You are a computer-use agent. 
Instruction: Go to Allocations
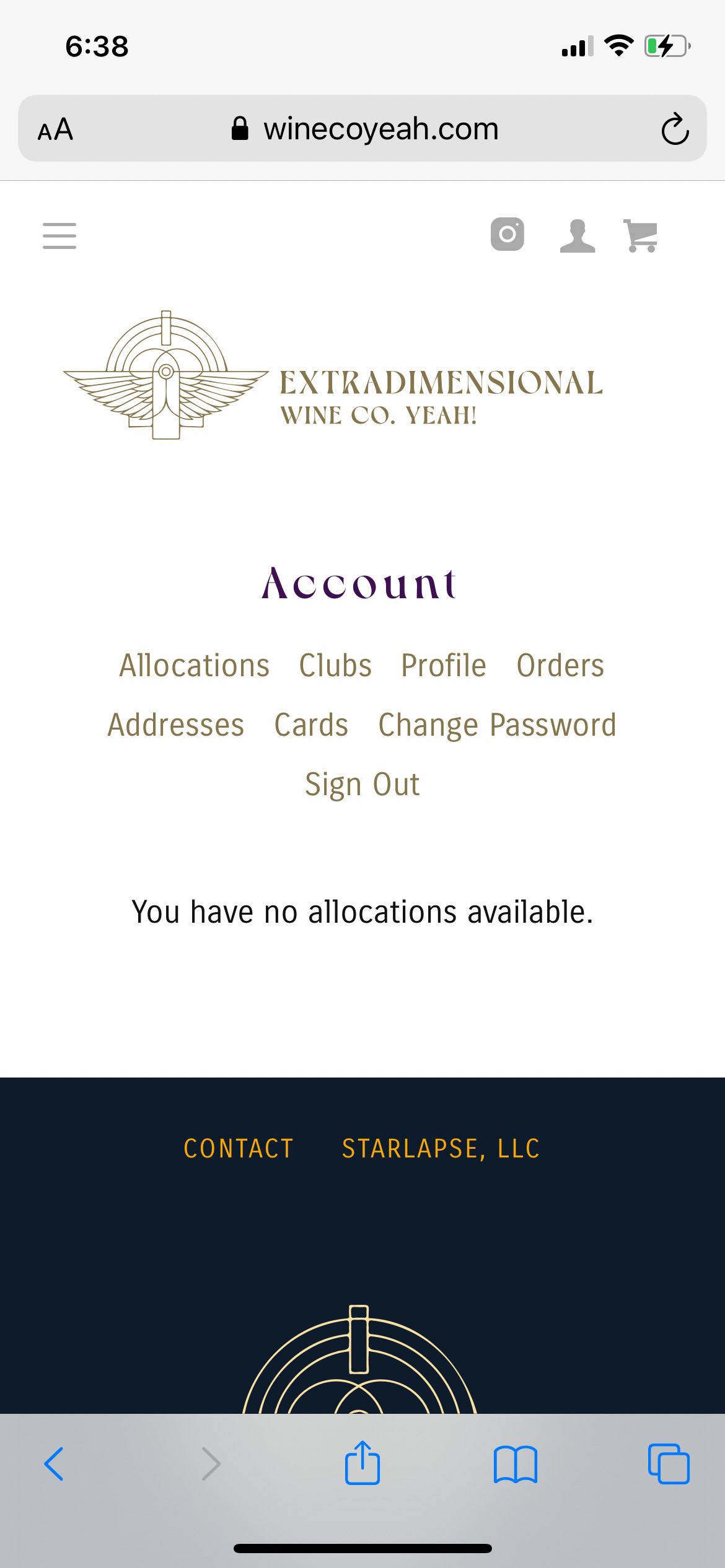pyautogui.click(x=195, y=666)
